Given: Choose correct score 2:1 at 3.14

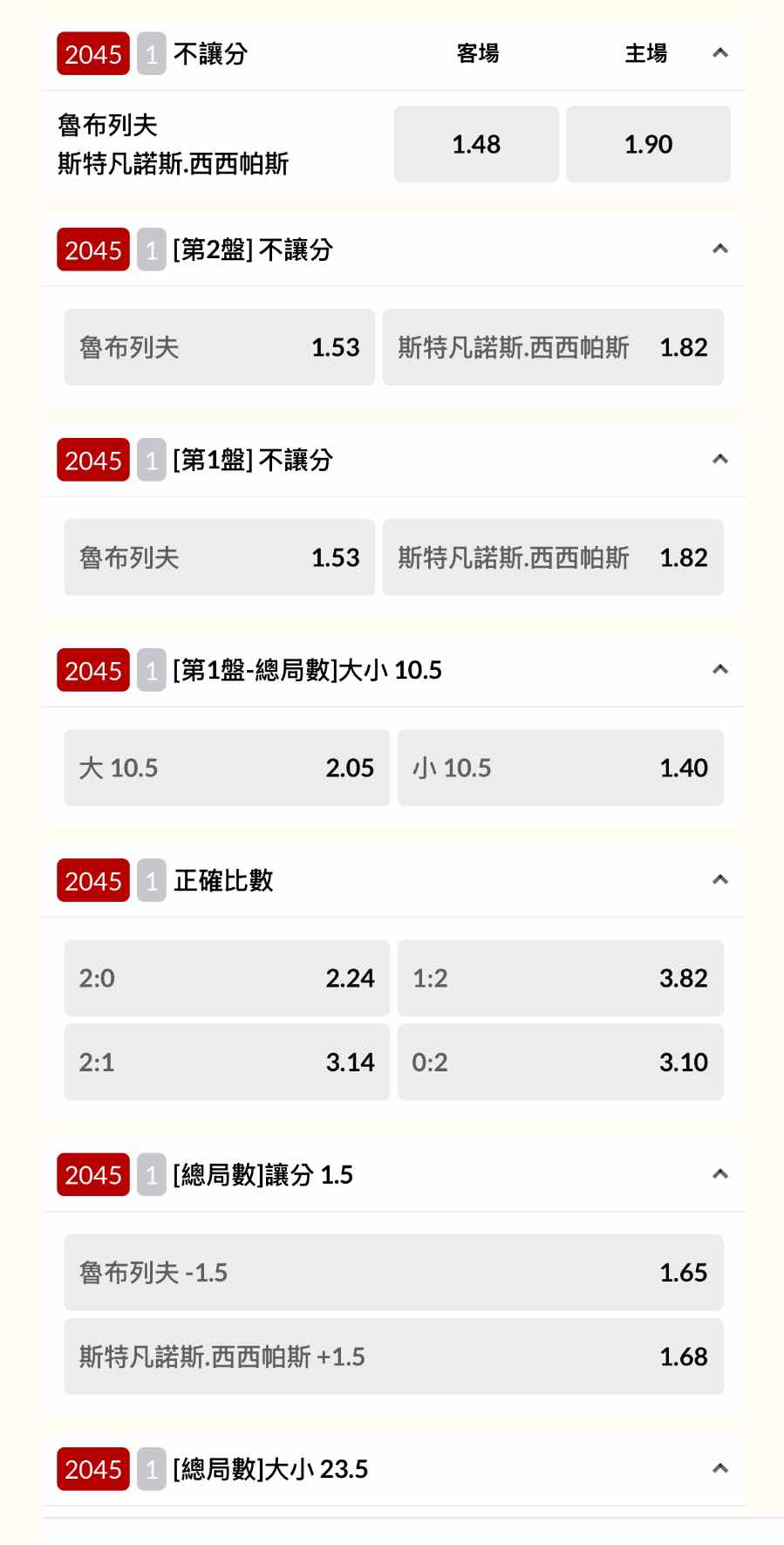Looking at the screenshot, I should 227,1062.
